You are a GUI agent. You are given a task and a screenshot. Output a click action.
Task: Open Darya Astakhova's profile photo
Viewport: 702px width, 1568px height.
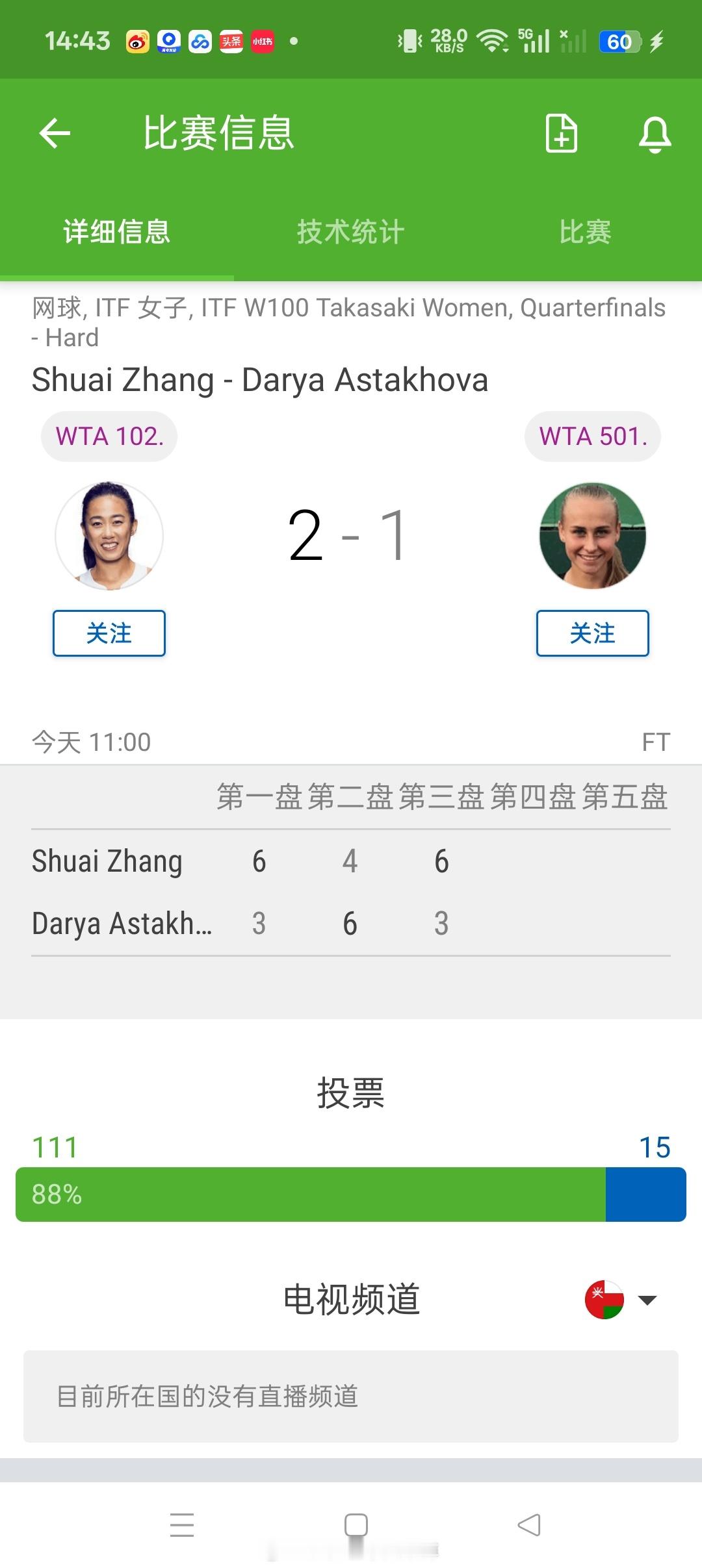point(592,535)
